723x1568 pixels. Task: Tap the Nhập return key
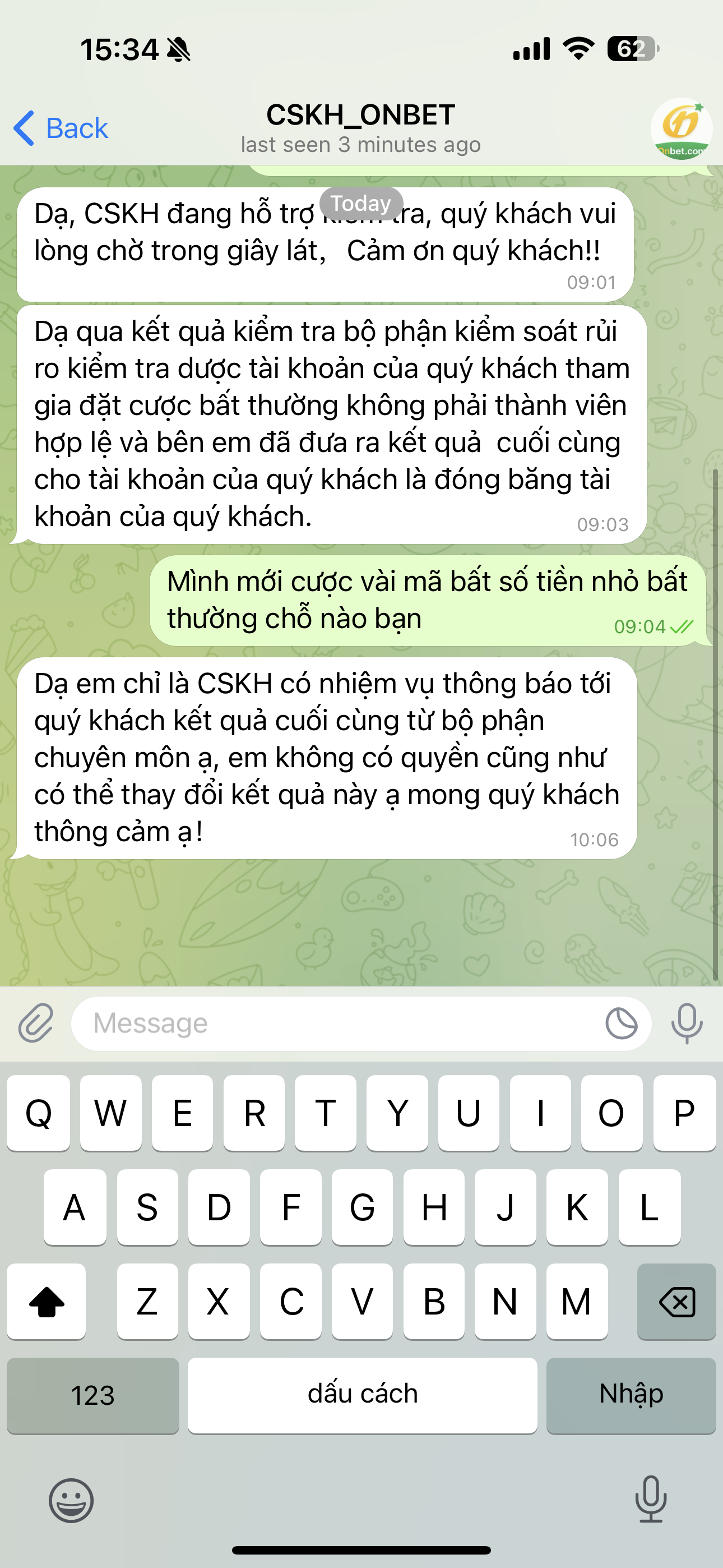pos(631,1395)
